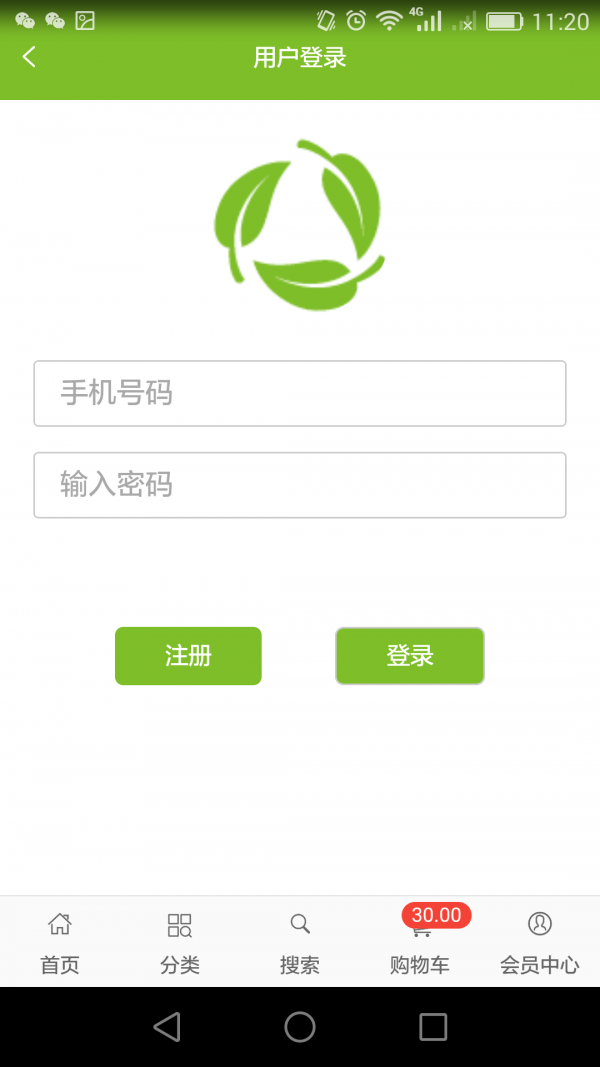Focus the 手机号码 phone number field
This screenshot has height=1067, width=600.
[300, 393]
